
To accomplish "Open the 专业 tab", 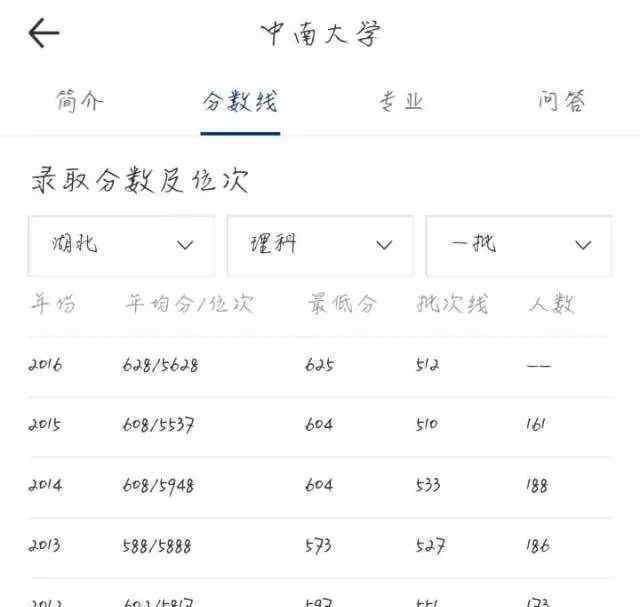I will pyautogui.click(x=401, y=101).
